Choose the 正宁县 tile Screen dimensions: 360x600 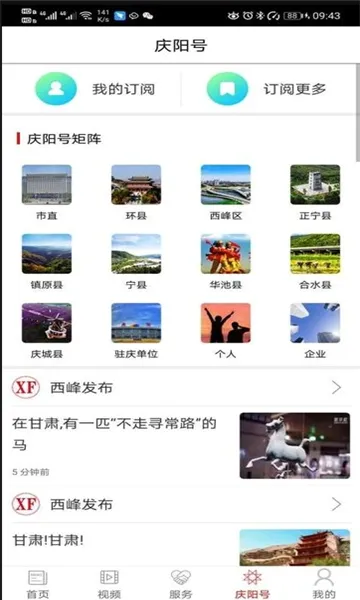coord(315,192)
